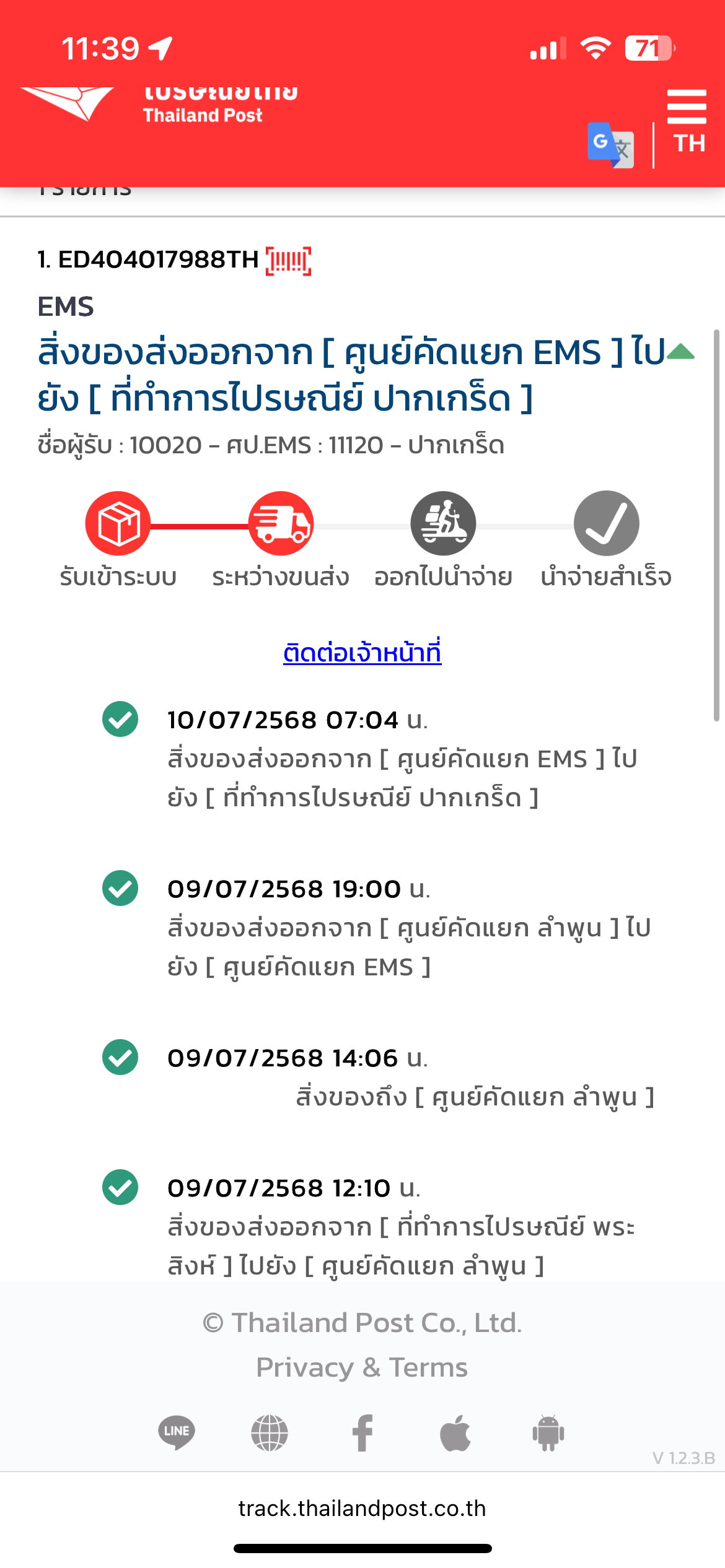The image size is (725, 1568).
Task: Open Privacy & Terms
Action: click(362, 1367)
